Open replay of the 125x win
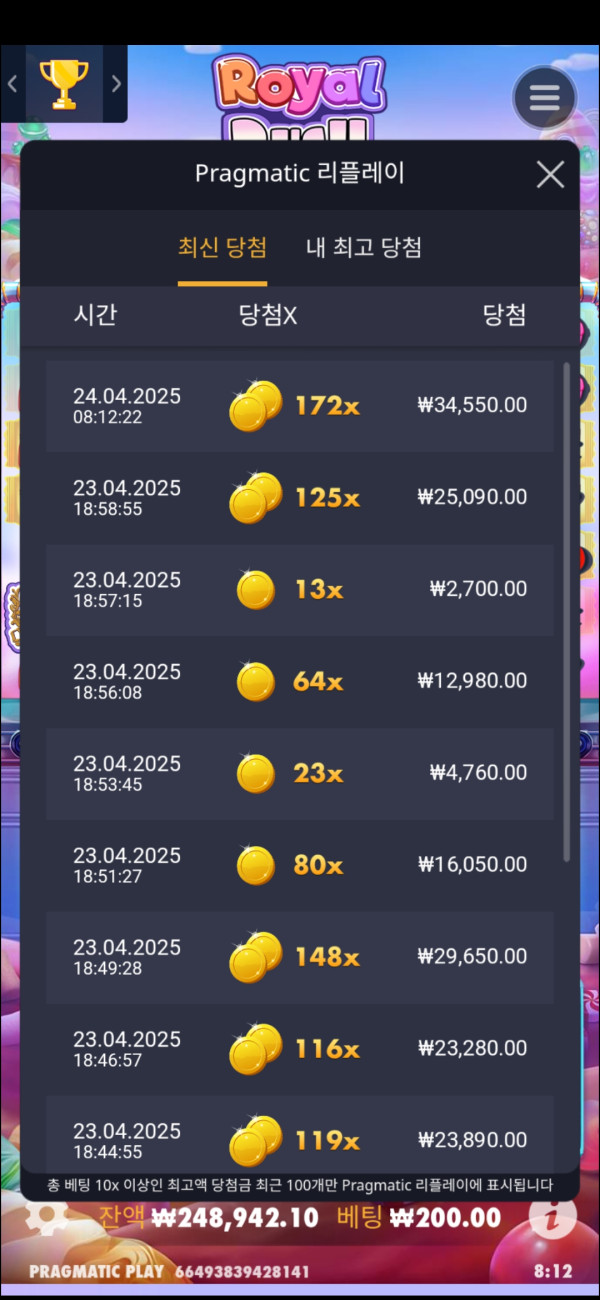 (x=300, y=498)
